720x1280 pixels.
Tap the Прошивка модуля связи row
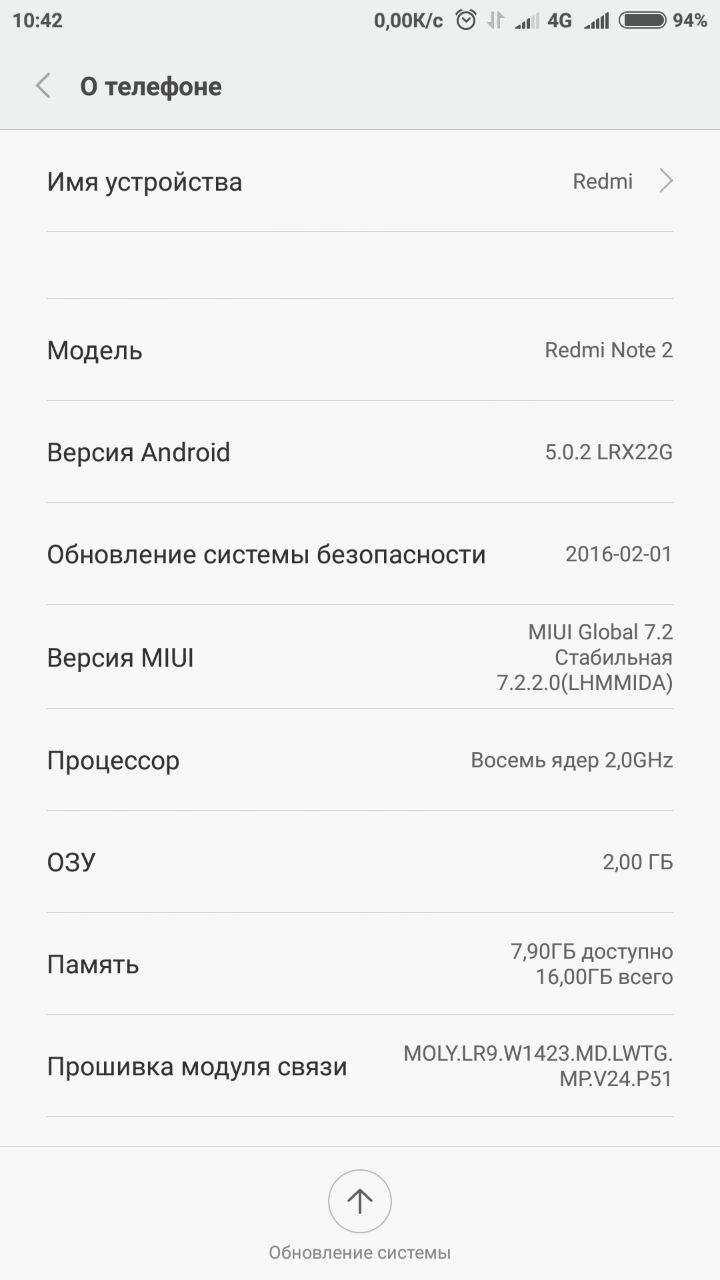(360, 1066)
